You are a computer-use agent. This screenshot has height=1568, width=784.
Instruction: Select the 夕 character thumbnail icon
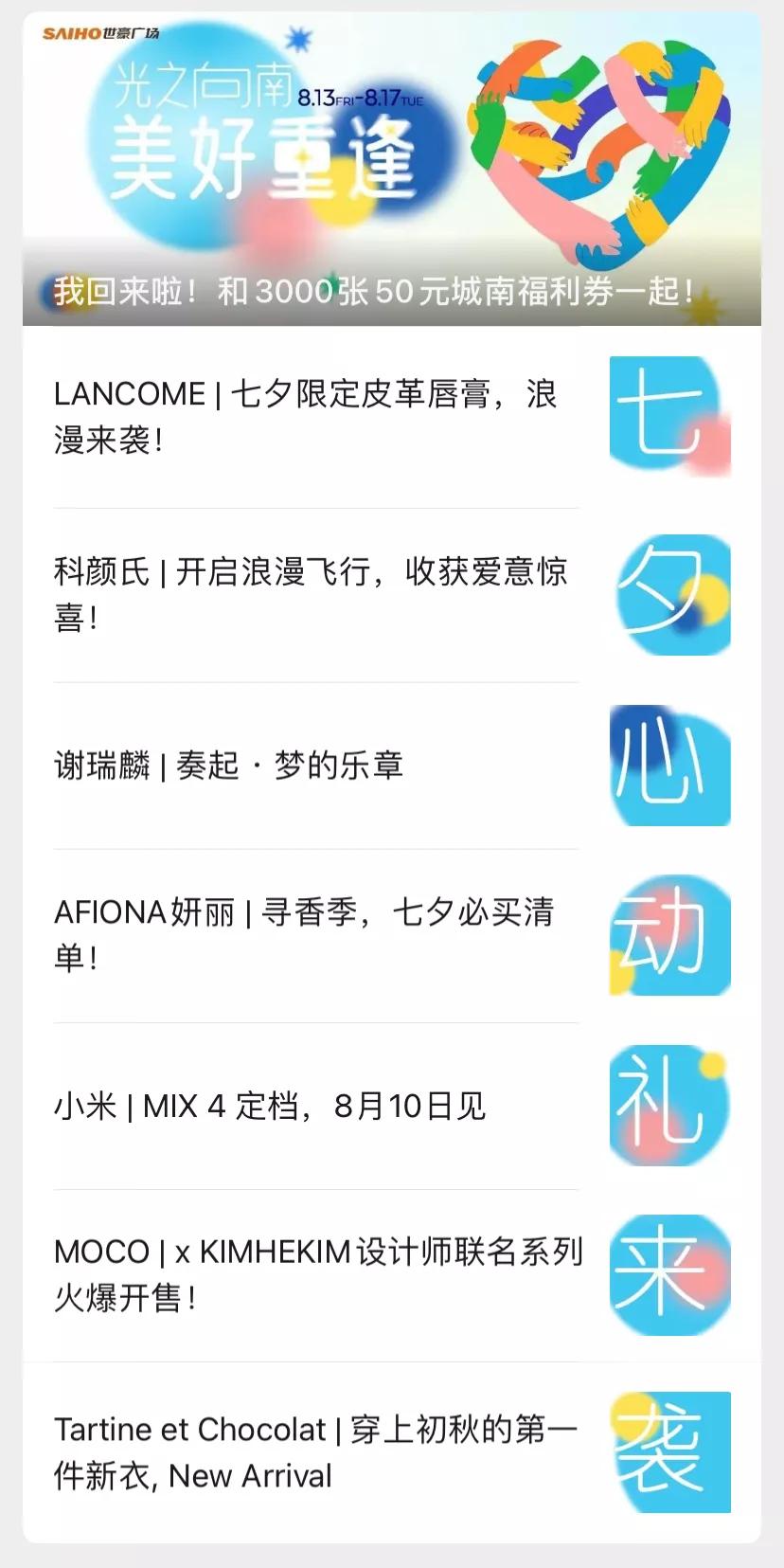pyautogui.click(x=668, y=594)
